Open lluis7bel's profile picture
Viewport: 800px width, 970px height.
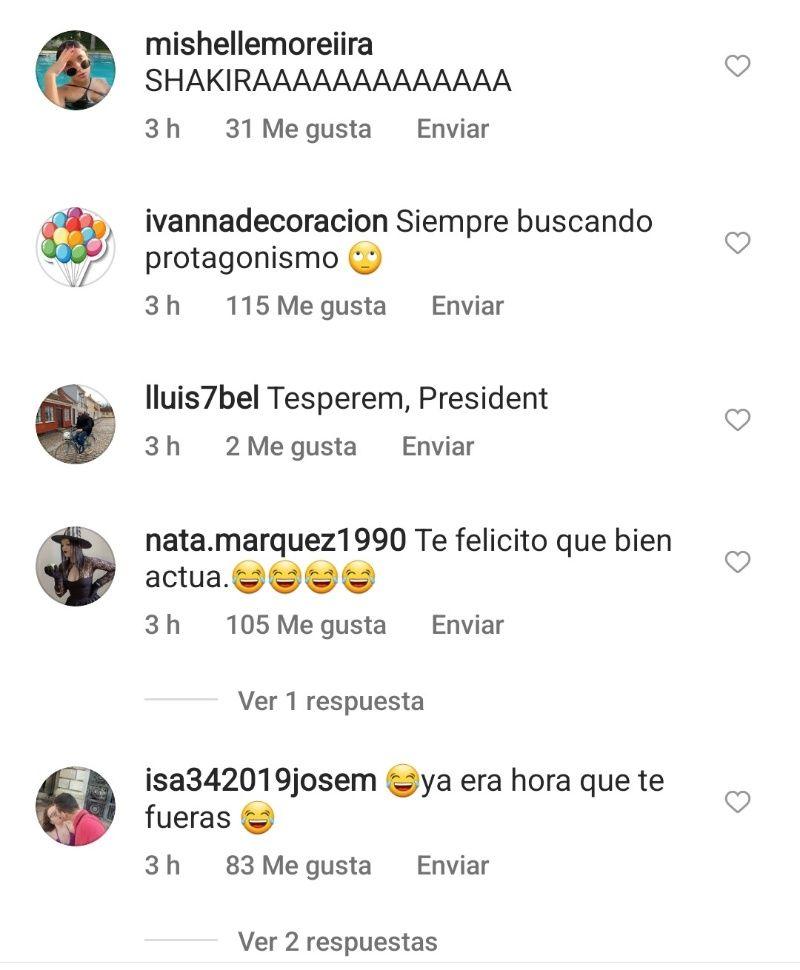pos(75,424)
